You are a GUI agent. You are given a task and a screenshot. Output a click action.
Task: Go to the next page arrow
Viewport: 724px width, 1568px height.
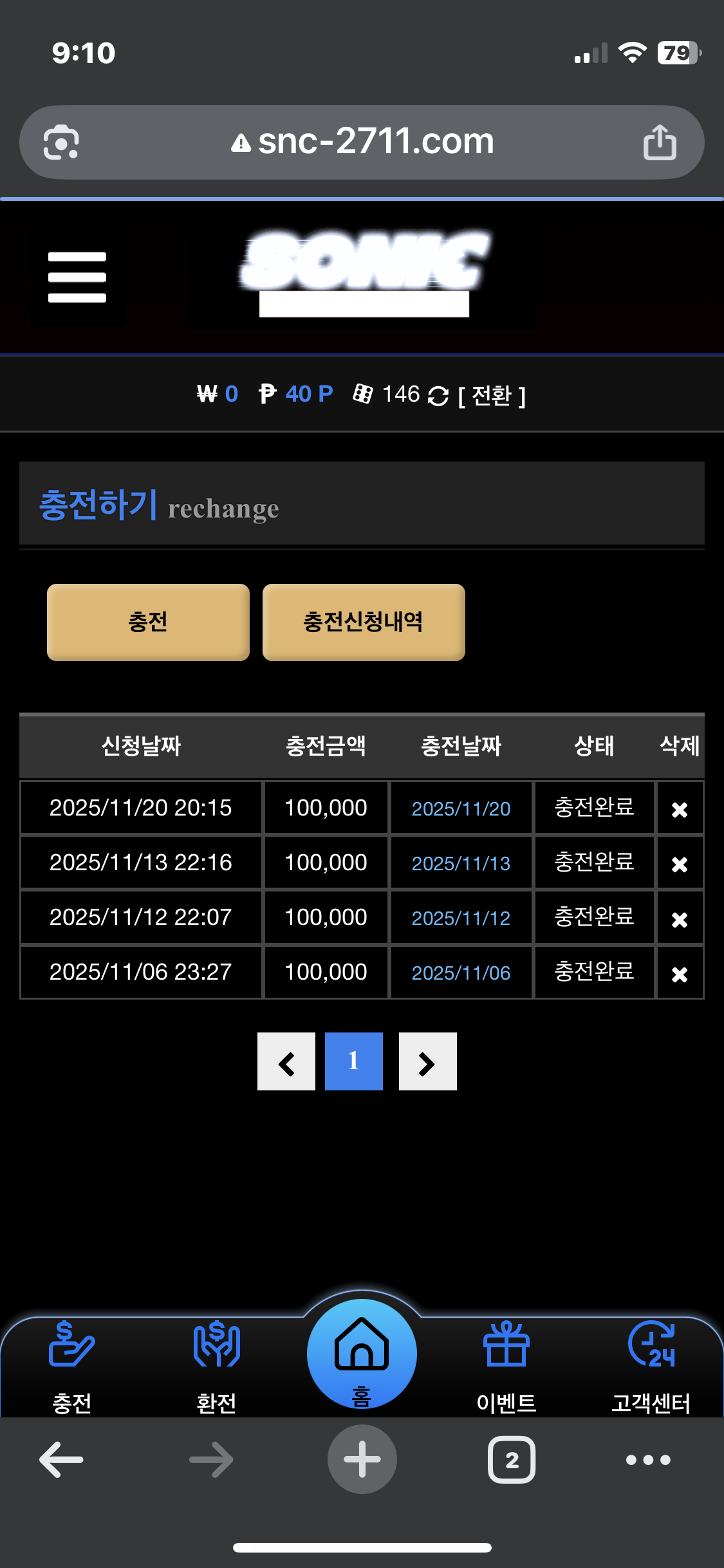click(427, 1062)
